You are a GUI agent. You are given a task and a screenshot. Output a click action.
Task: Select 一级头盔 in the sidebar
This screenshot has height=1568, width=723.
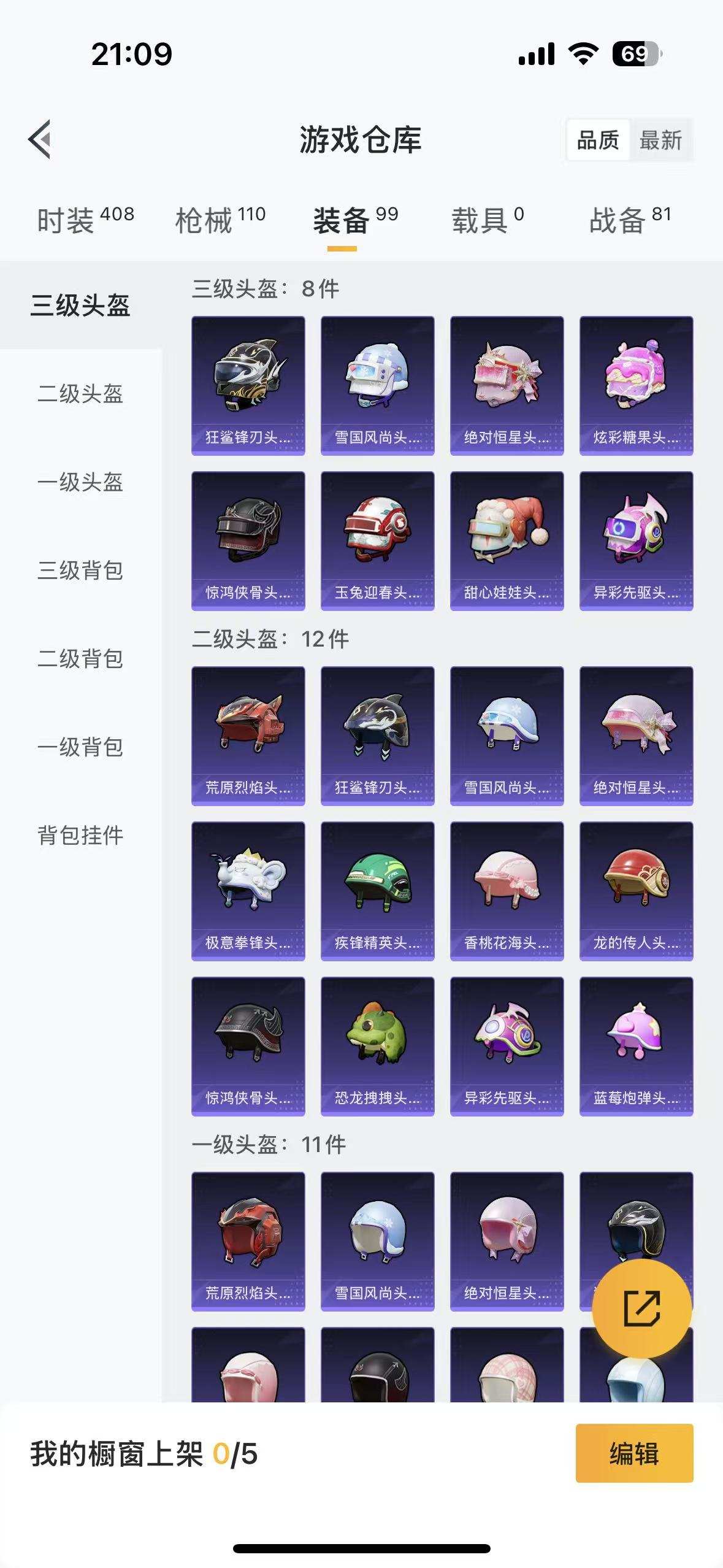point(80,484)
